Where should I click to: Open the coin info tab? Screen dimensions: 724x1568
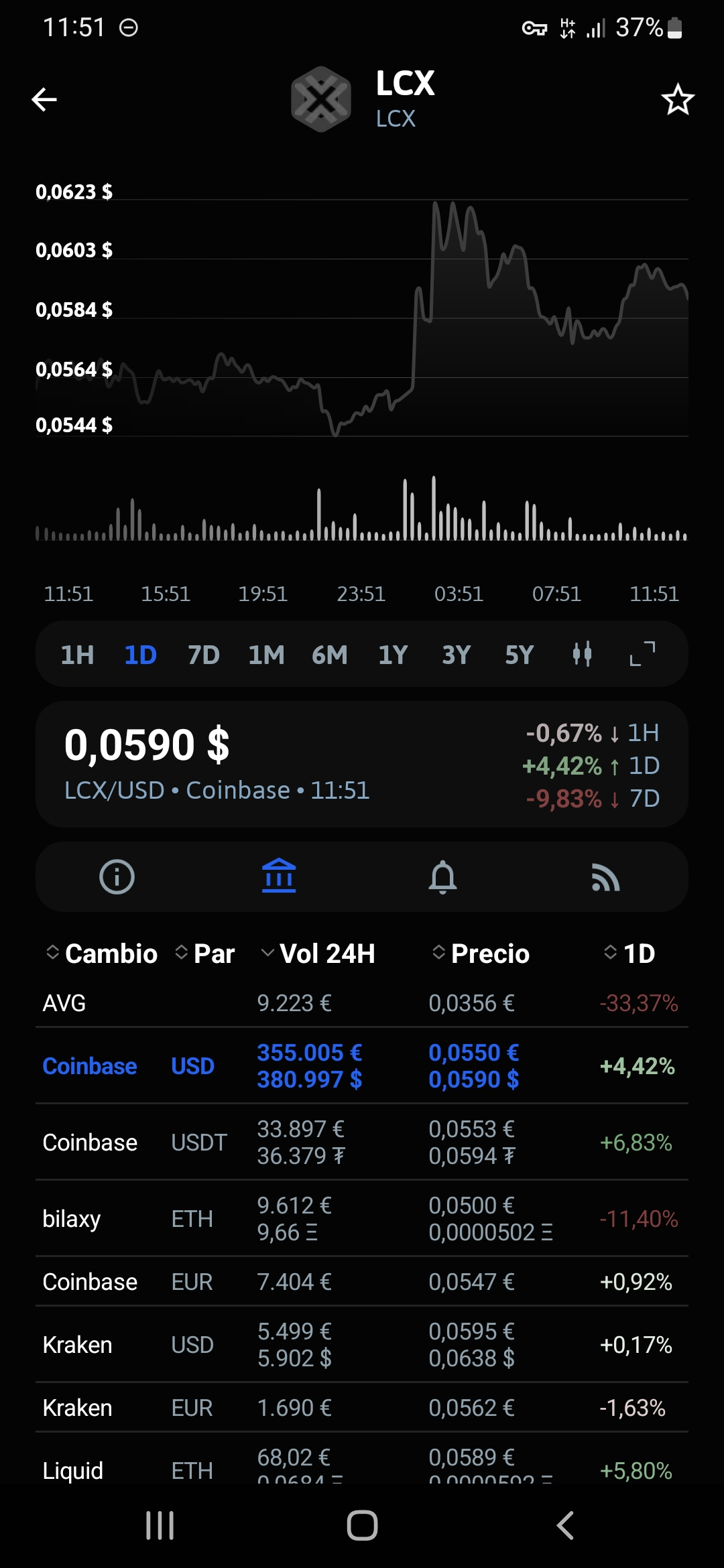117,876
